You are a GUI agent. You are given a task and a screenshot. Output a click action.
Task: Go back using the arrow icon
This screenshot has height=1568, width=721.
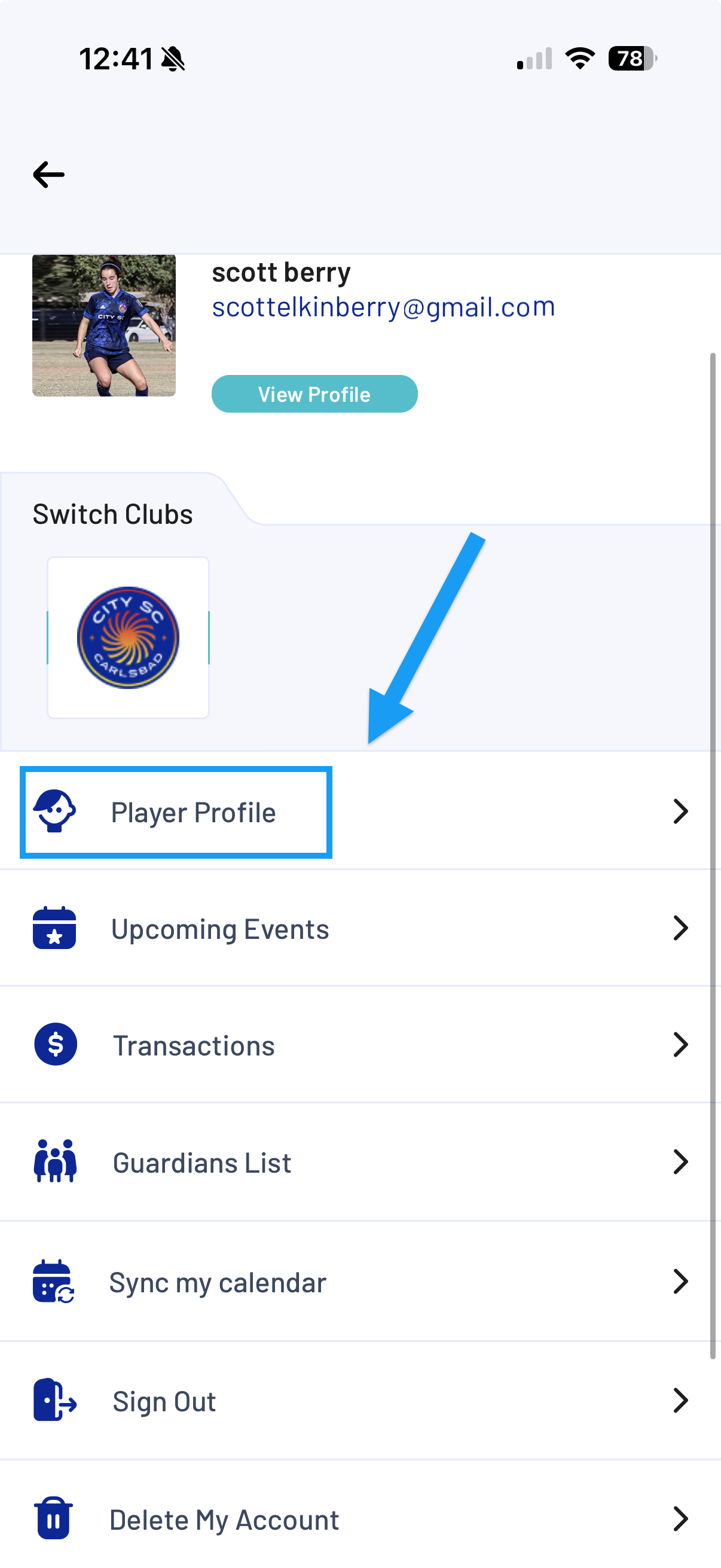(48, 175)
